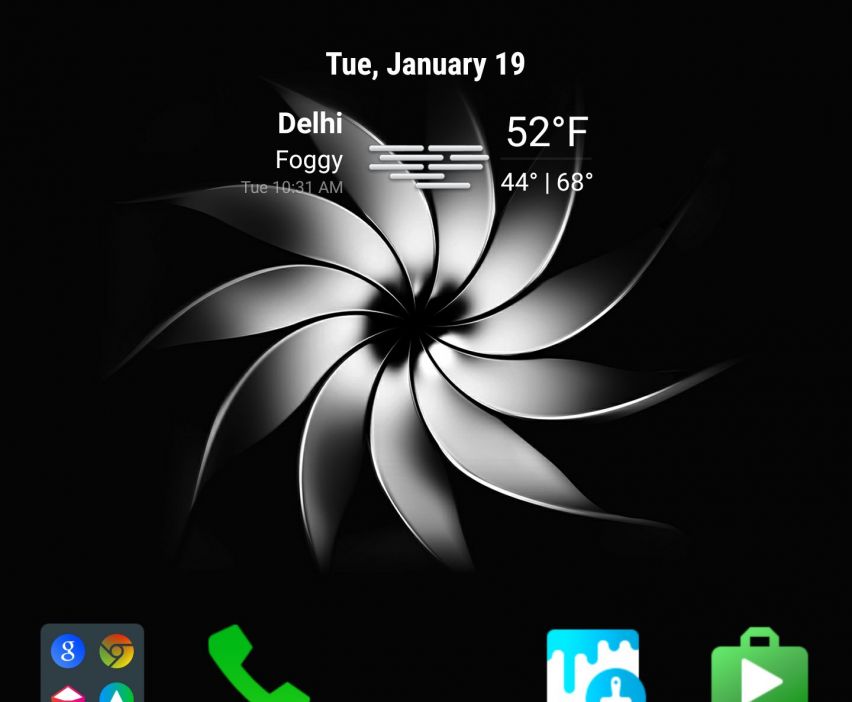Launch the green Phone dialer app

[x=255, y=665]
